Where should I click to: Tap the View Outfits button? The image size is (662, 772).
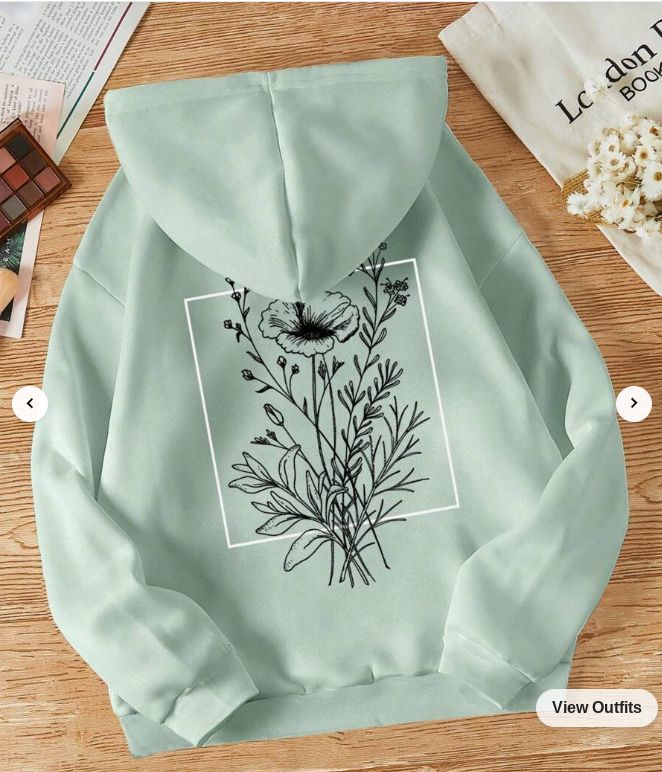click(596, 707)
